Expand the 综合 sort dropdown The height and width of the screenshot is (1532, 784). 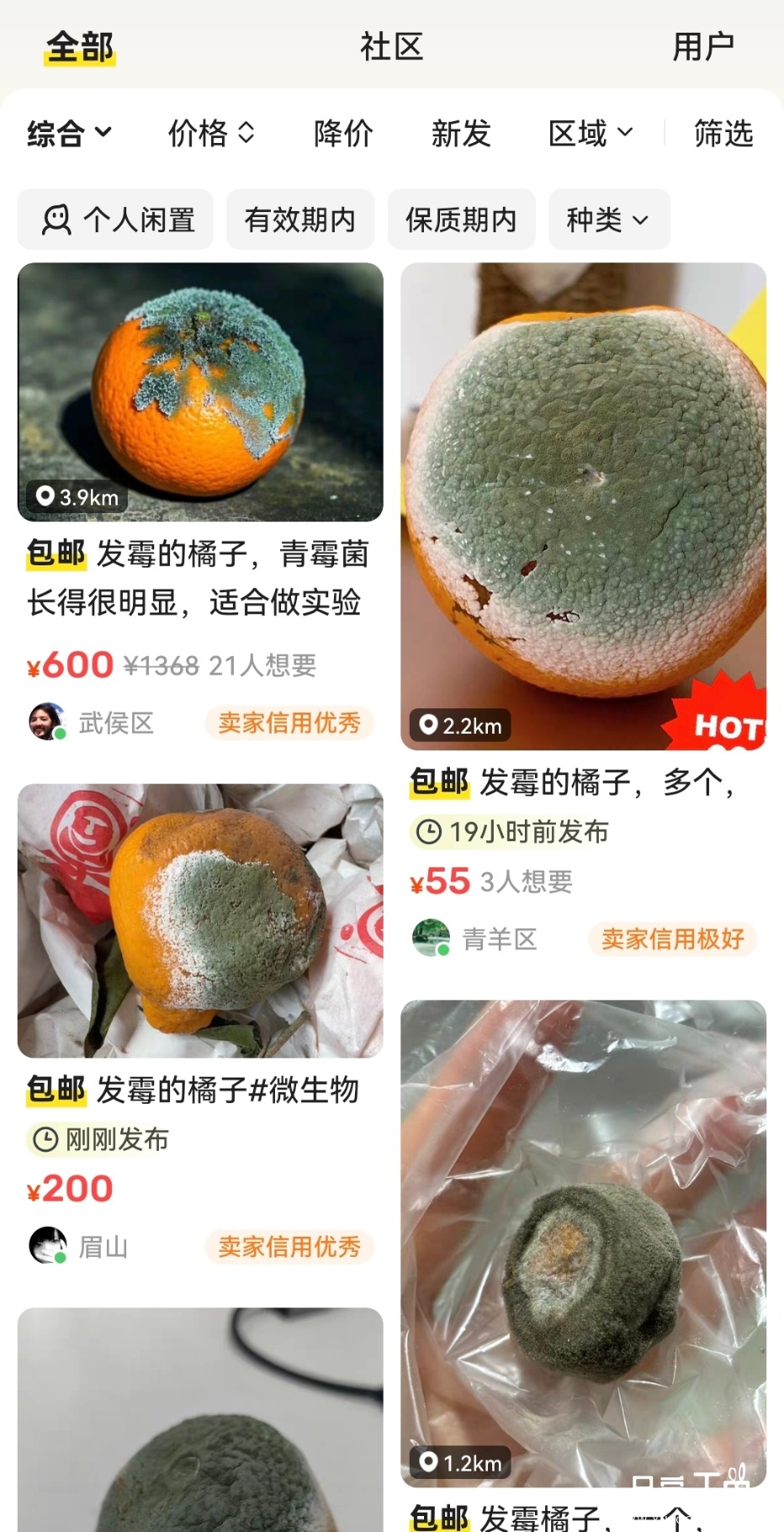[69, 133]
